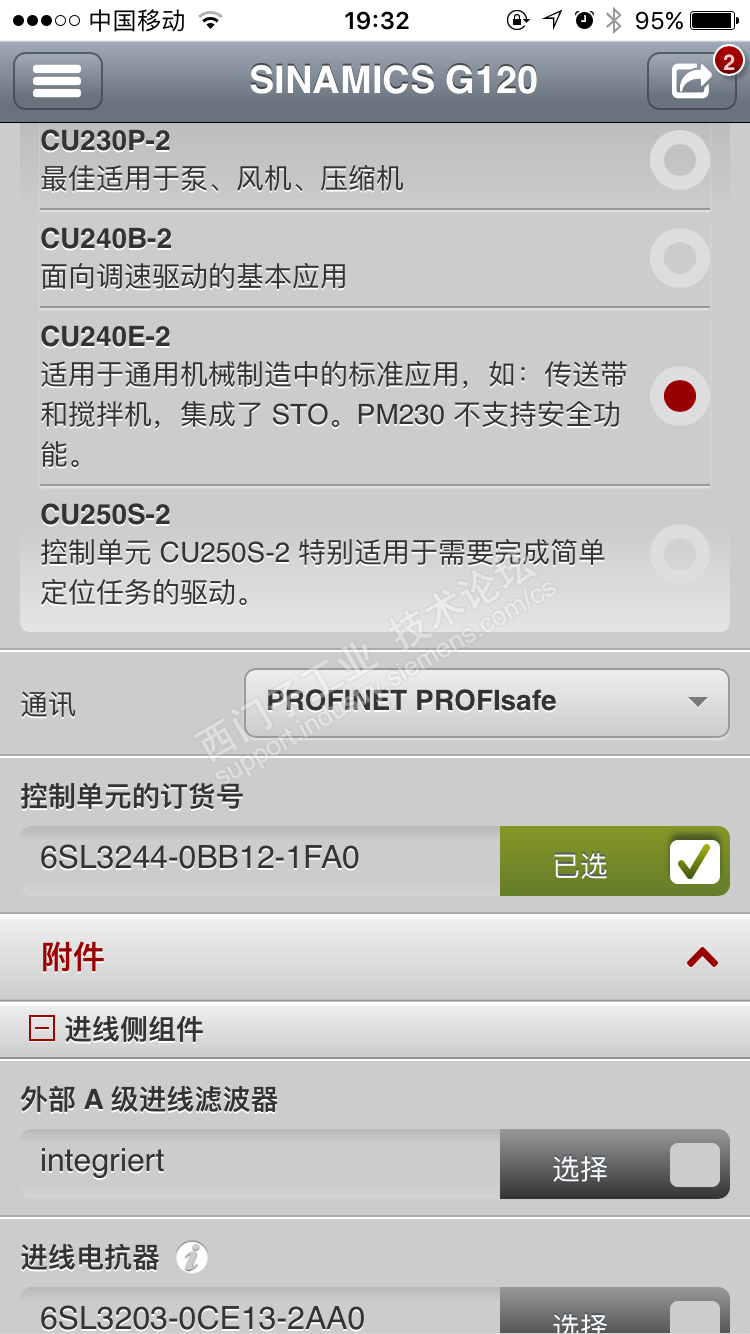Image resolution: width=750 pixels, height=1334 pixels.
Task: Select the CU240B-2 control unit
Action: [x=679, y=258]
